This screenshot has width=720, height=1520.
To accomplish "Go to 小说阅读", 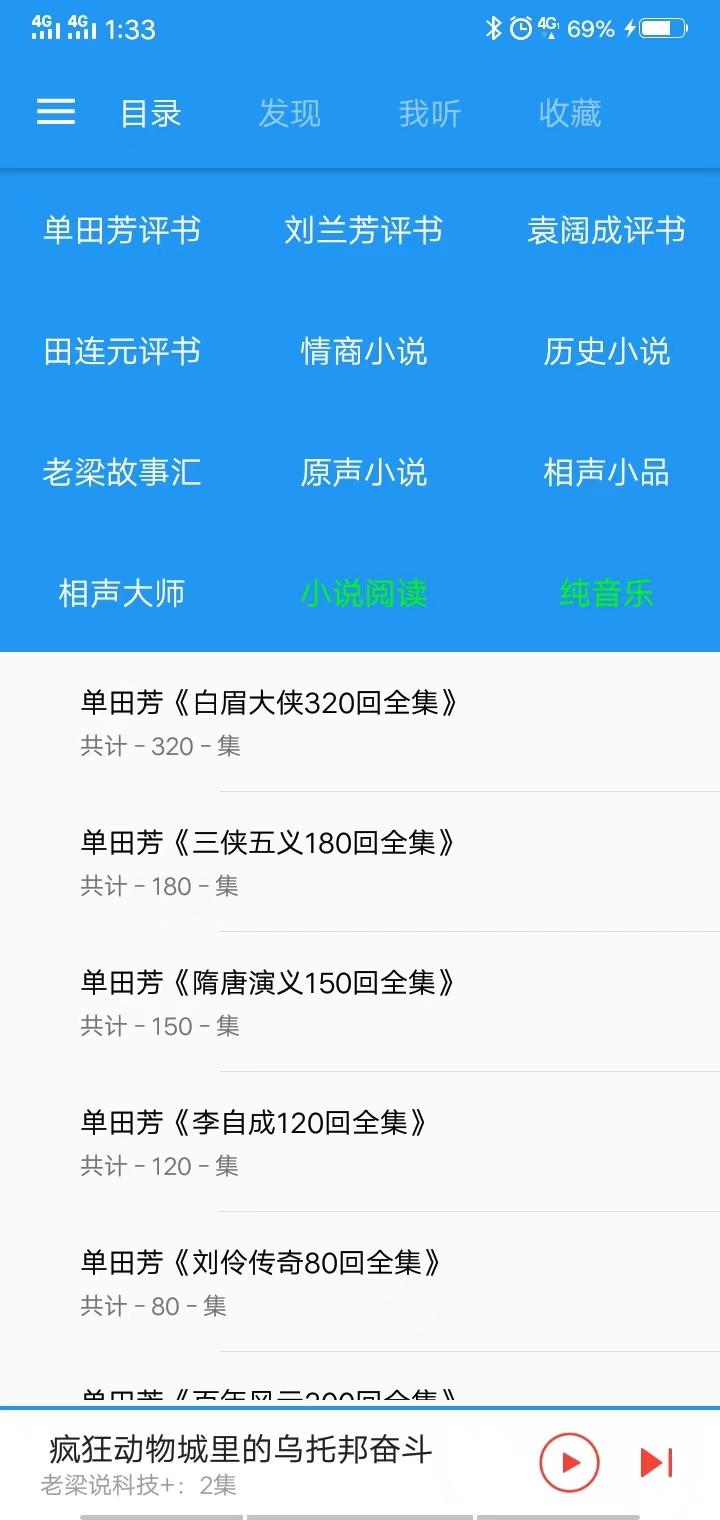I will point(363,593).
